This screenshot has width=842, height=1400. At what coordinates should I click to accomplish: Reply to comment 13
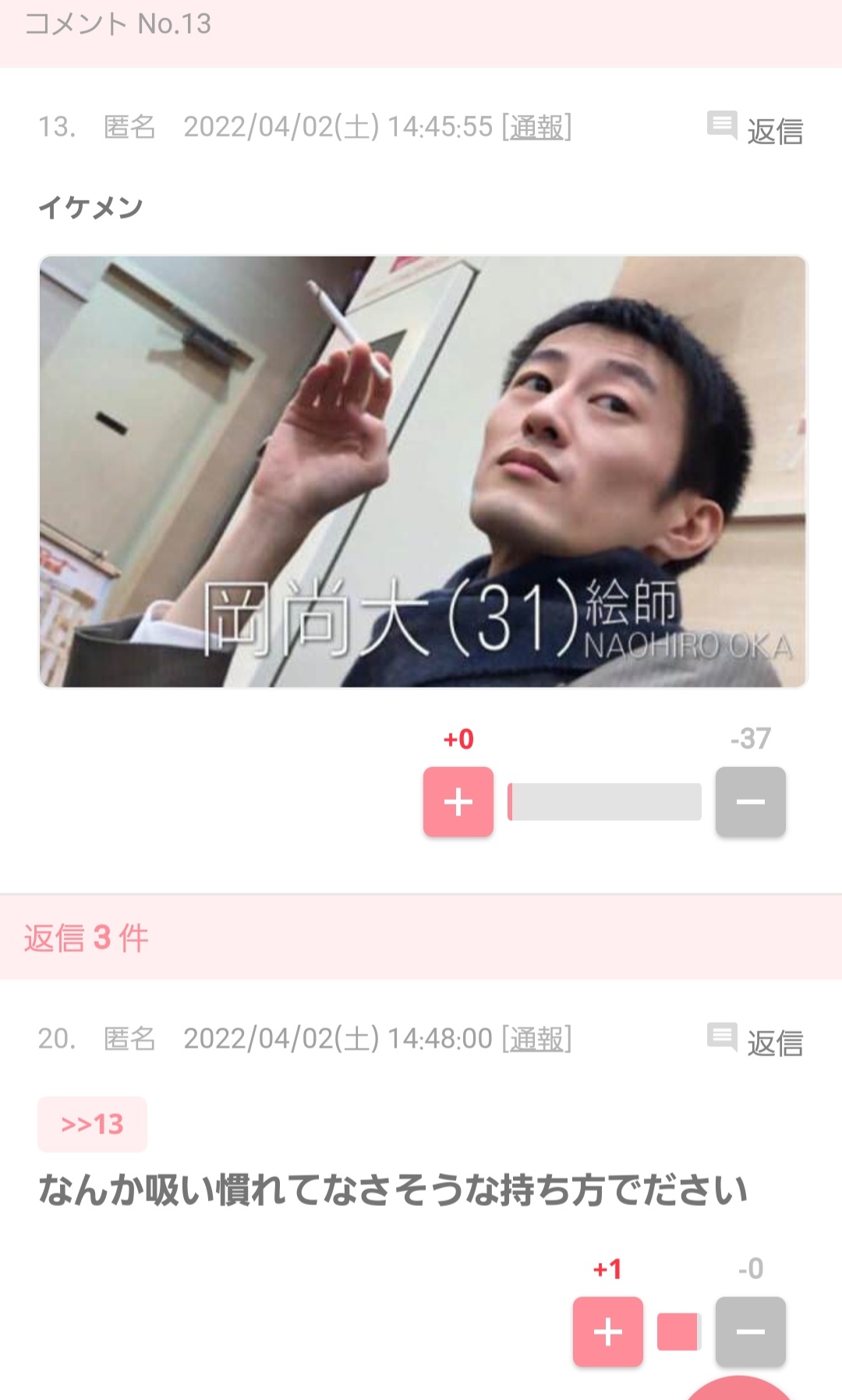pyautogui.click(x=755, y=129)
